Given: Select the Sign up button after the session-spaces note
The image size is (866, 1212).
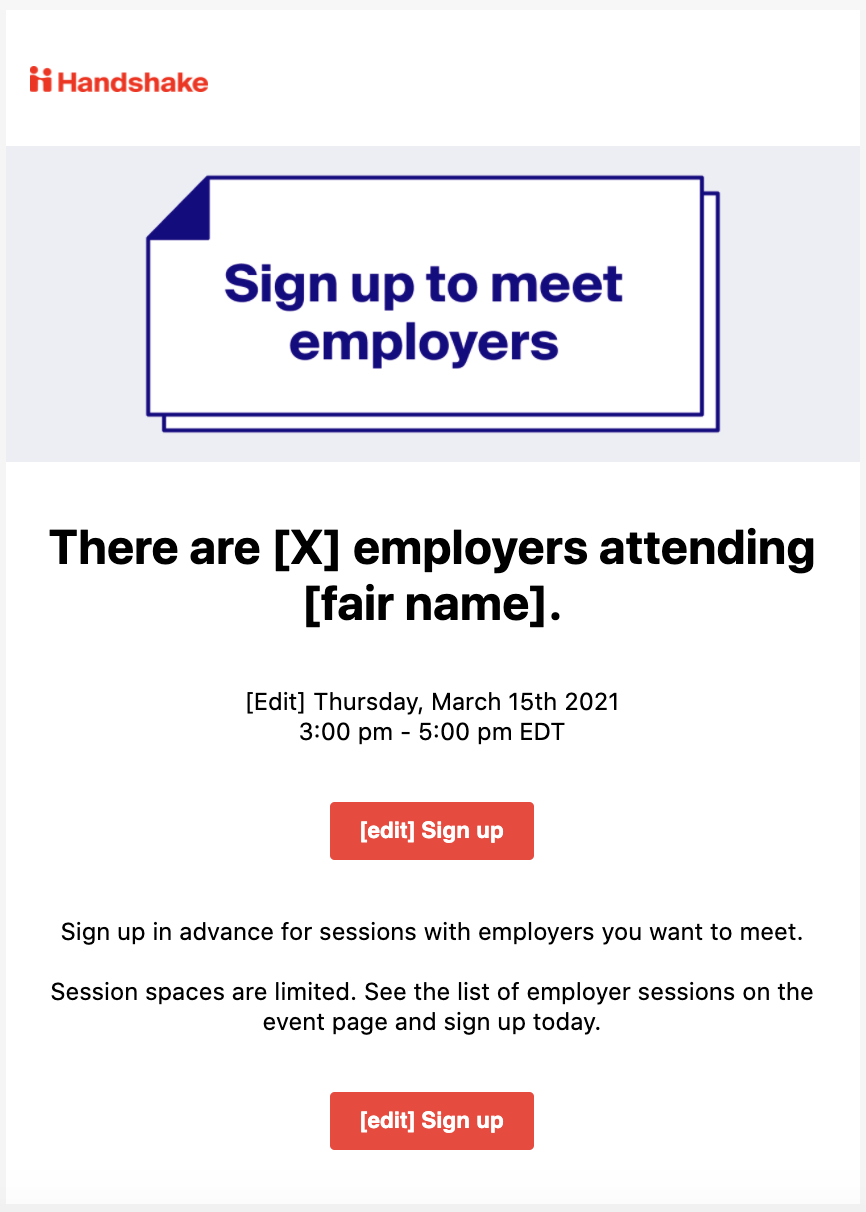Looking at the screenshot, I should (x=431, y=1120).
